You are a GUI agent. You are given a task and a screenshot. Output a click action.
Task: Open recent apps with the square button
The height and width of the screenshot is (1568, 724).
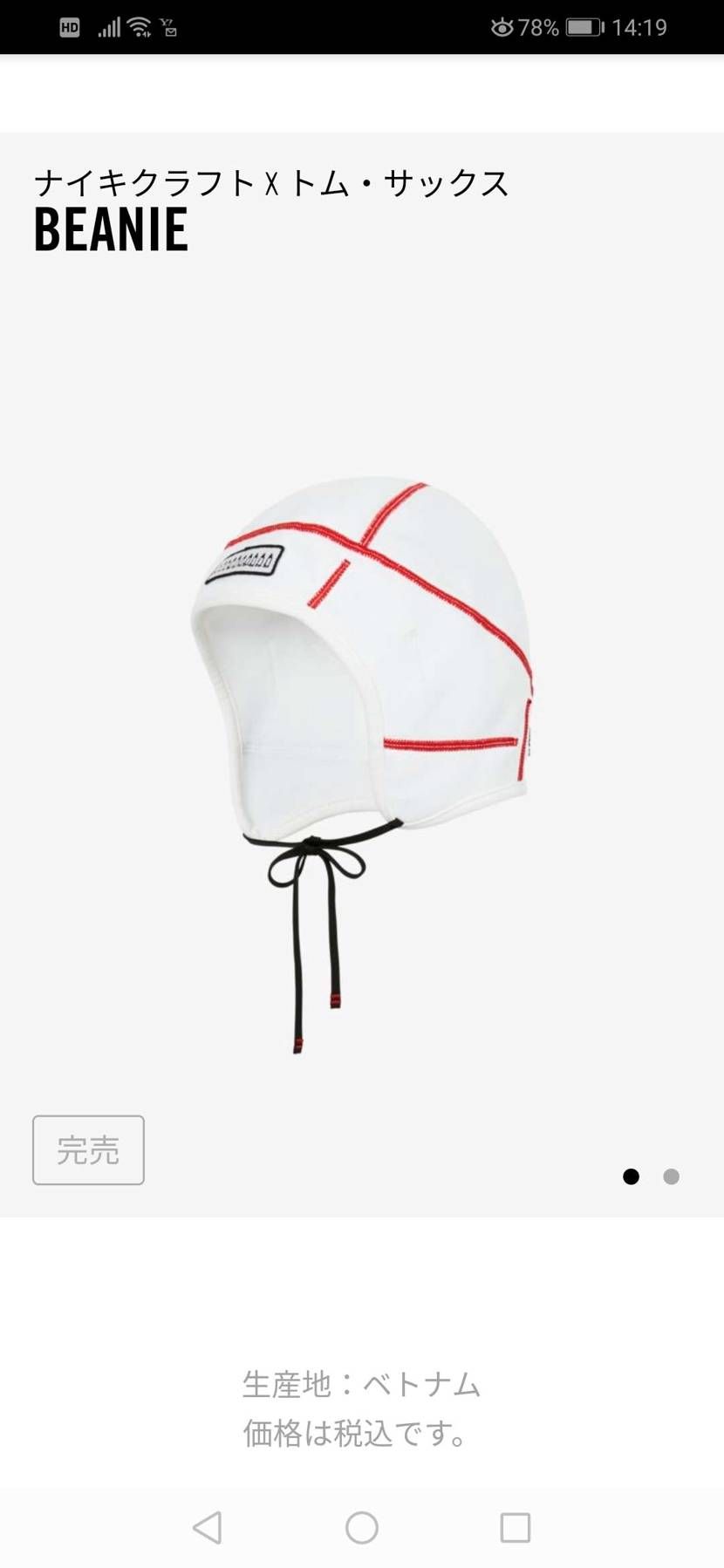(515, 1527)
